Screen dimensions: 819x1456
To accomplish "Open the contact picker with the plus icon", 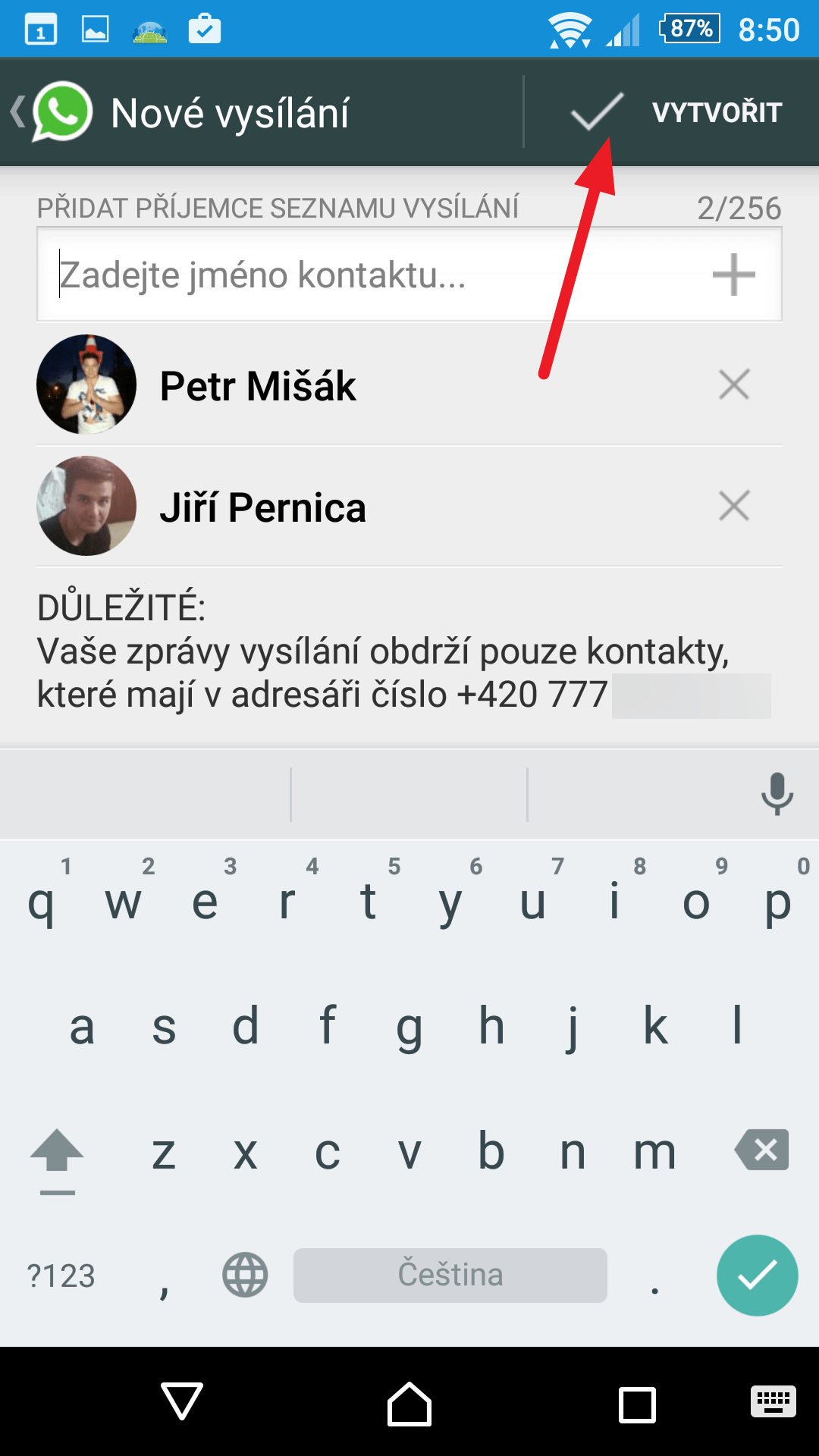I will (733, 275).
